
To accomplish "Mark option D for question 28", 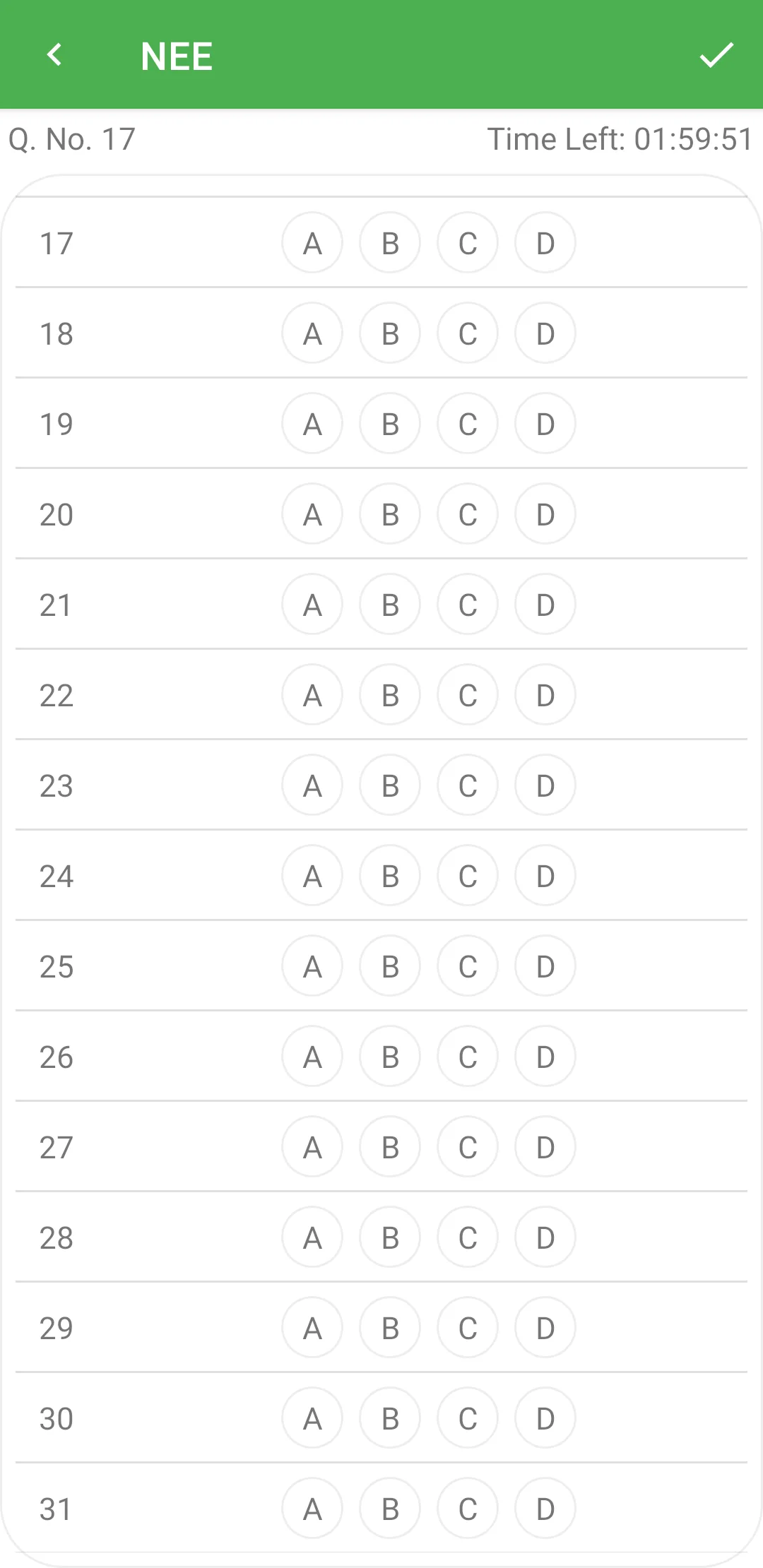I will 544,1237.
